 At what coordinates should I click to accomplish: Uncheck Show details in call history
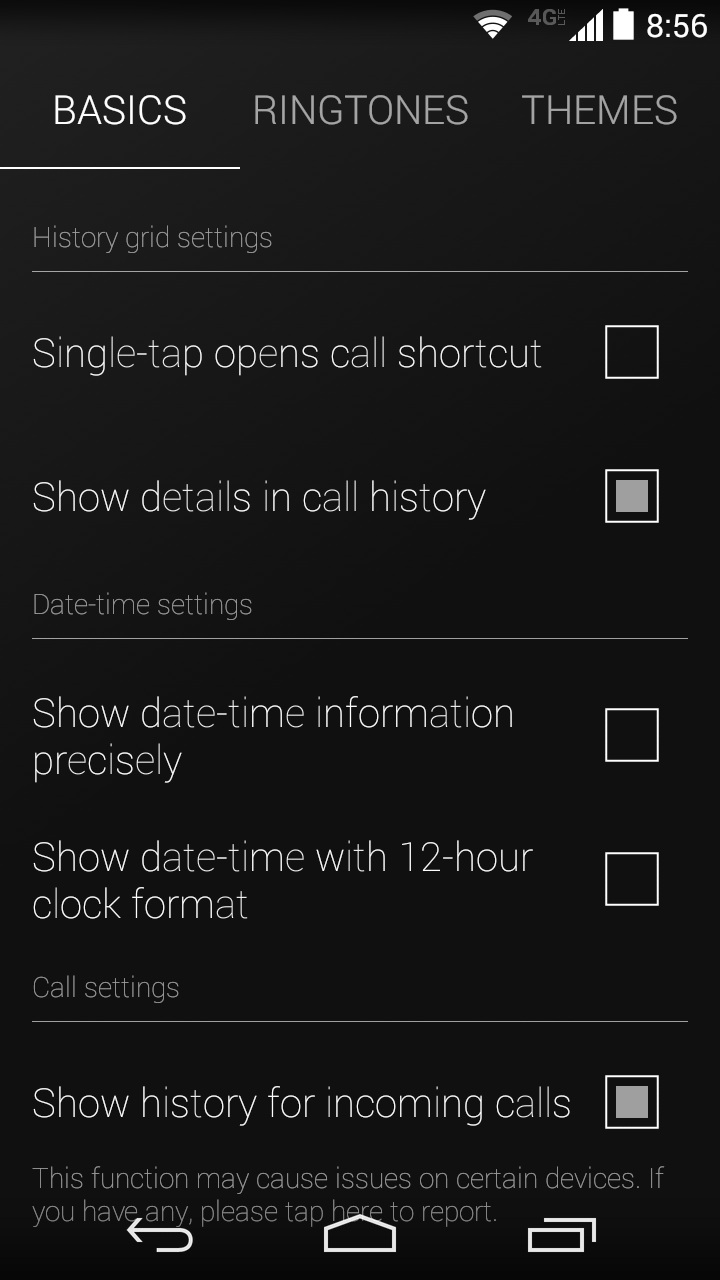[631, 496]
